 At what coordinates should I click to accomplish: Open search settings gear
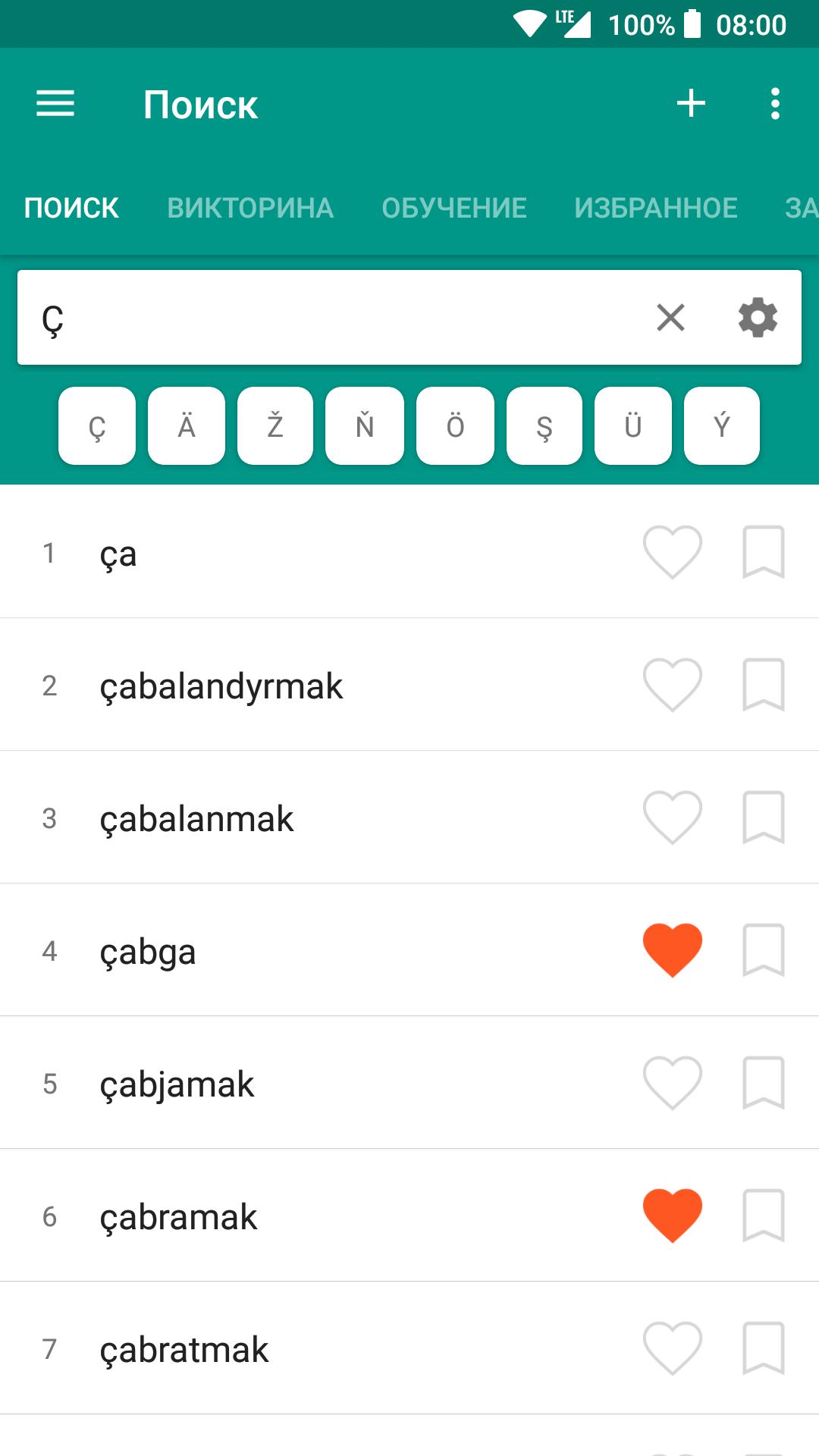tap(758, 318)
